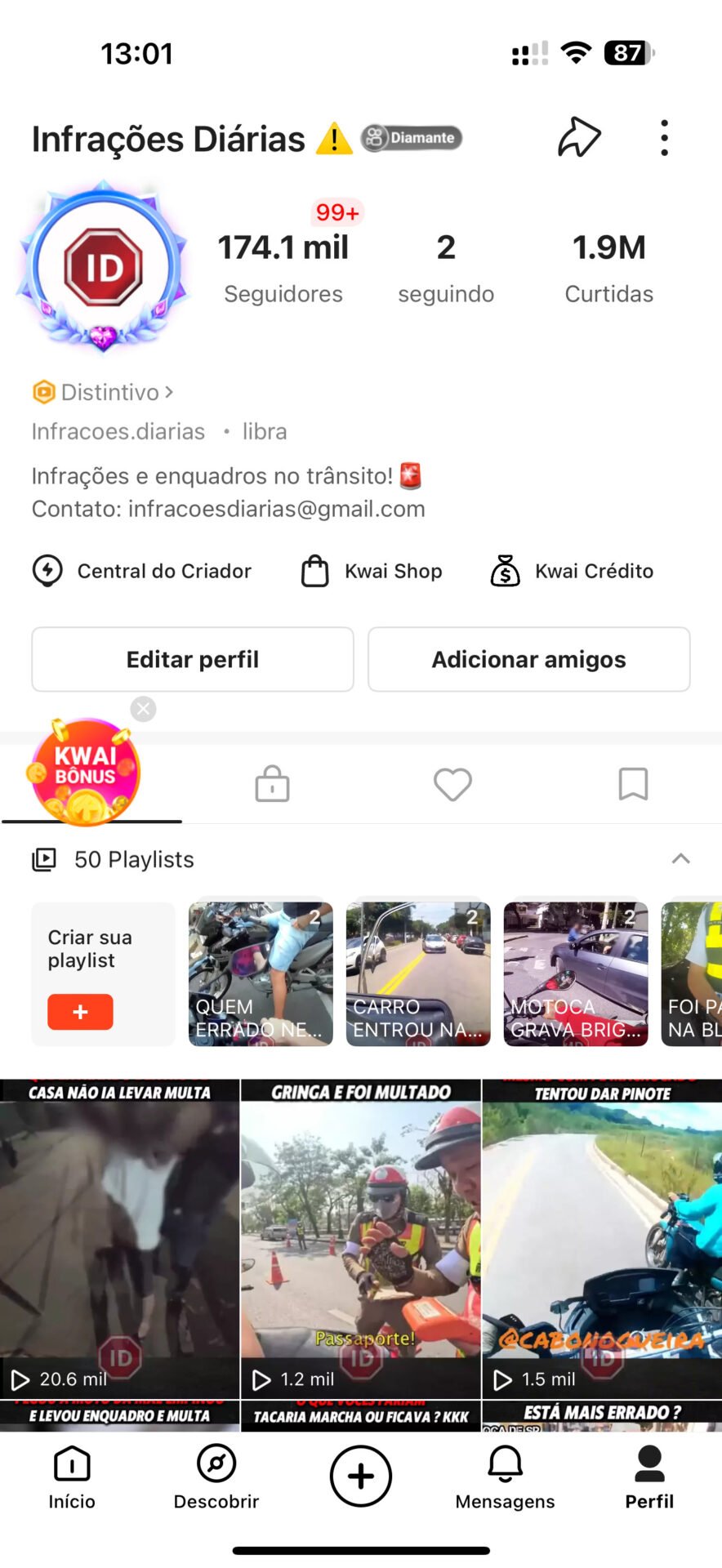Open Kwai Crédito
This screenshot has width=722, height=1568.
pos(572,571)
